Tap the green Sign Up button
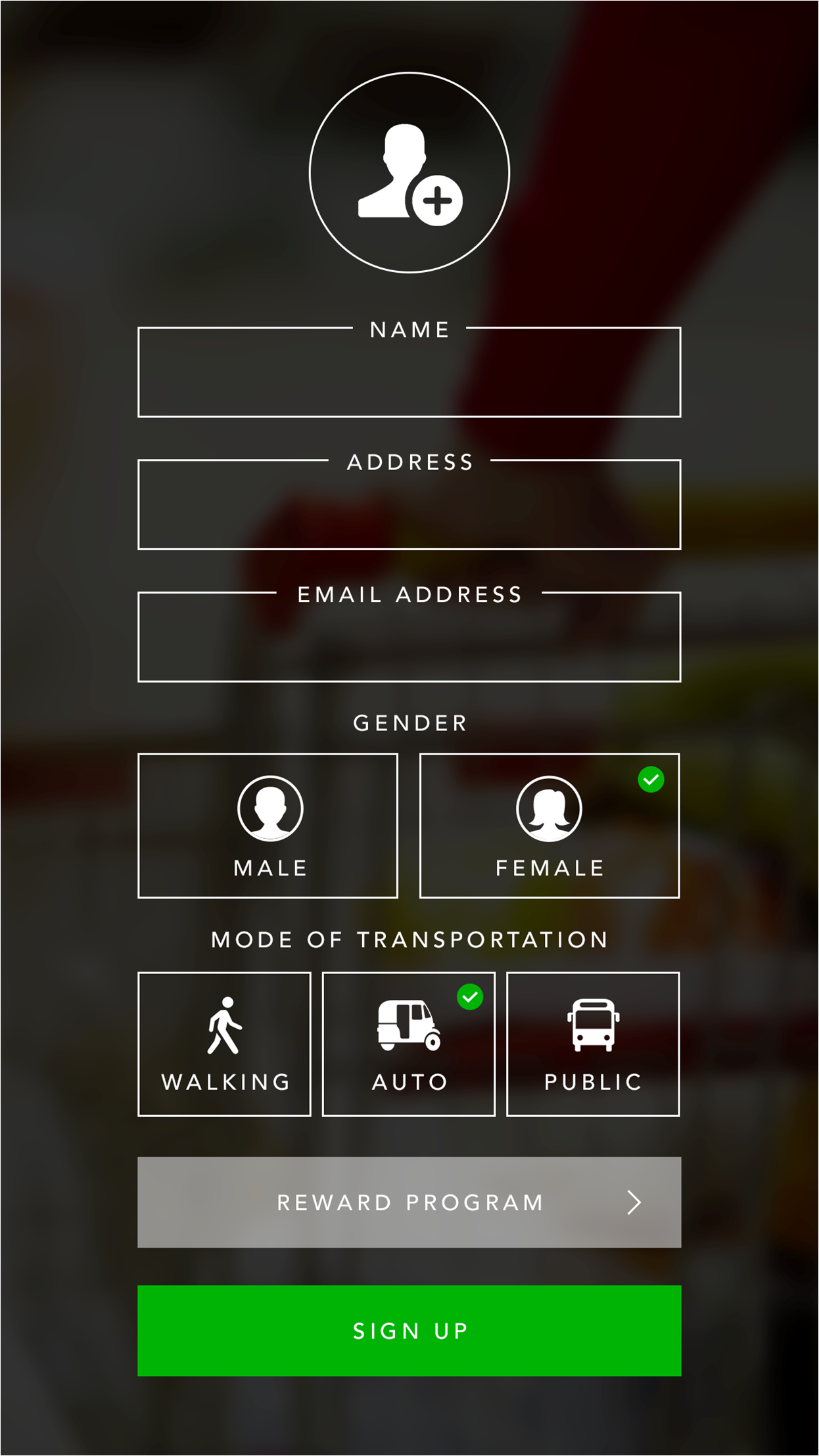The width and height of the screenshot is (819, 1456). 409,1330
